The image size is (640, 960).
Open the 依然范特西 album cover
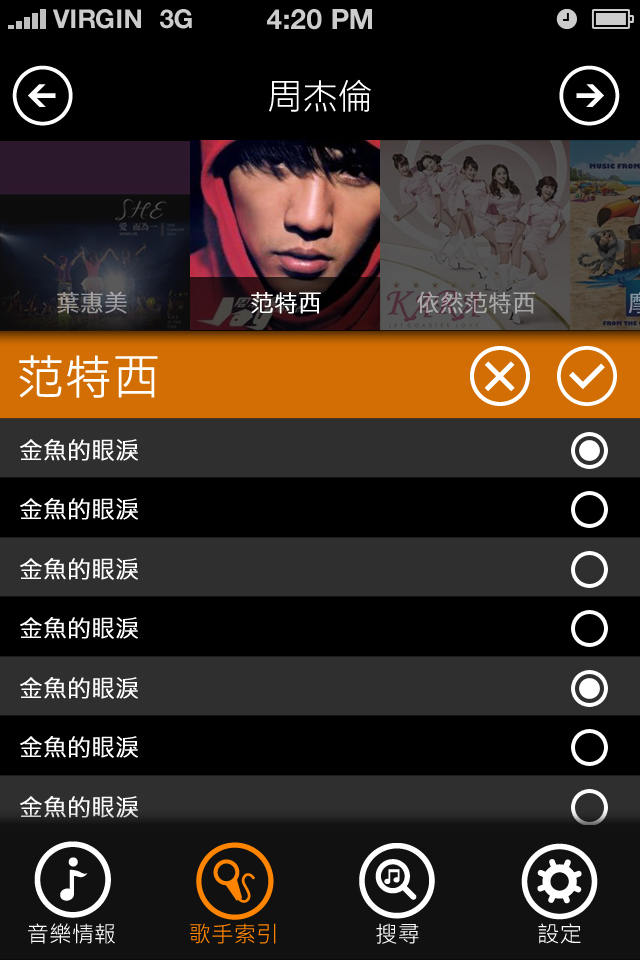pyautogui.click(x=475, y=236)
